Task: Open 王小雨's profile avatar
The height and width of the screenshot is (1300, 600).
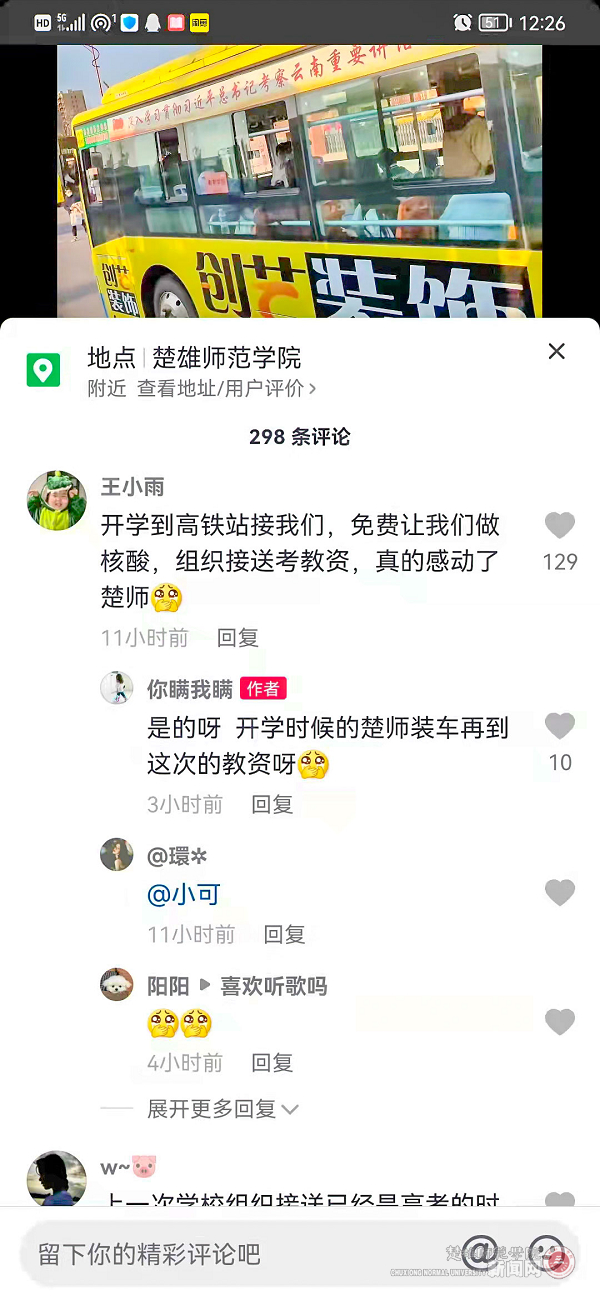Action: pos(56,500)
